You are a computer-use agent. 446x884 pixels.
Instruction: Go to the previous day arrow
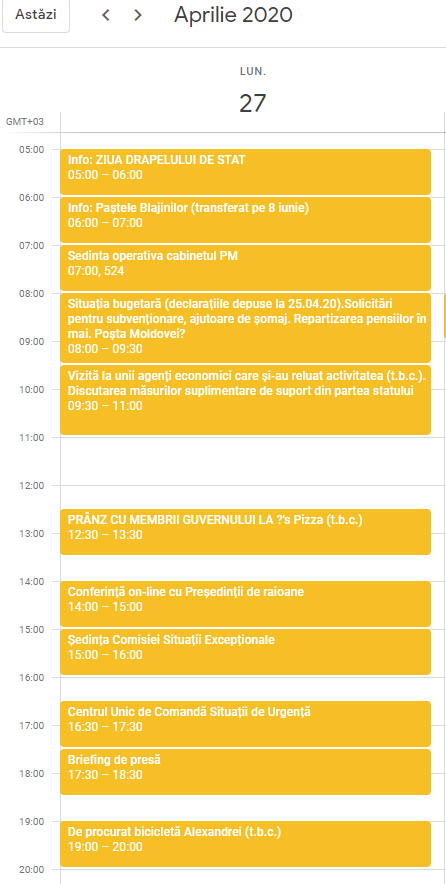pos(105,15)
